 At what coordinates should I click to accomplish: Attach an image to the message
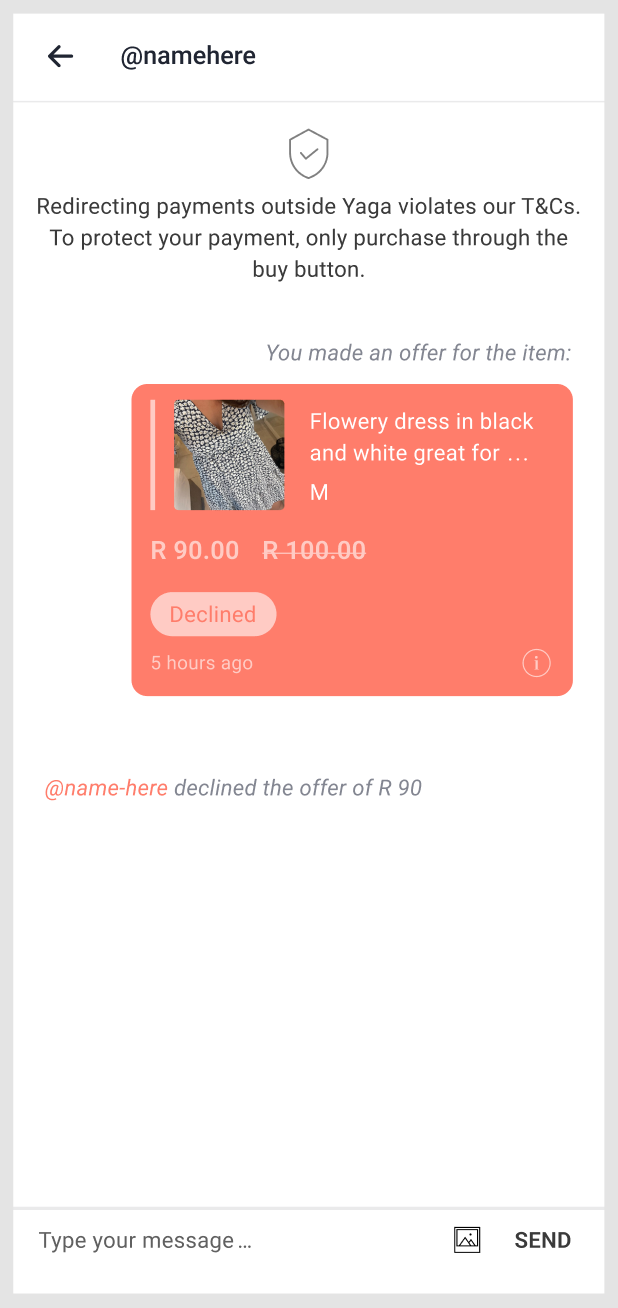coord(467,1240)
